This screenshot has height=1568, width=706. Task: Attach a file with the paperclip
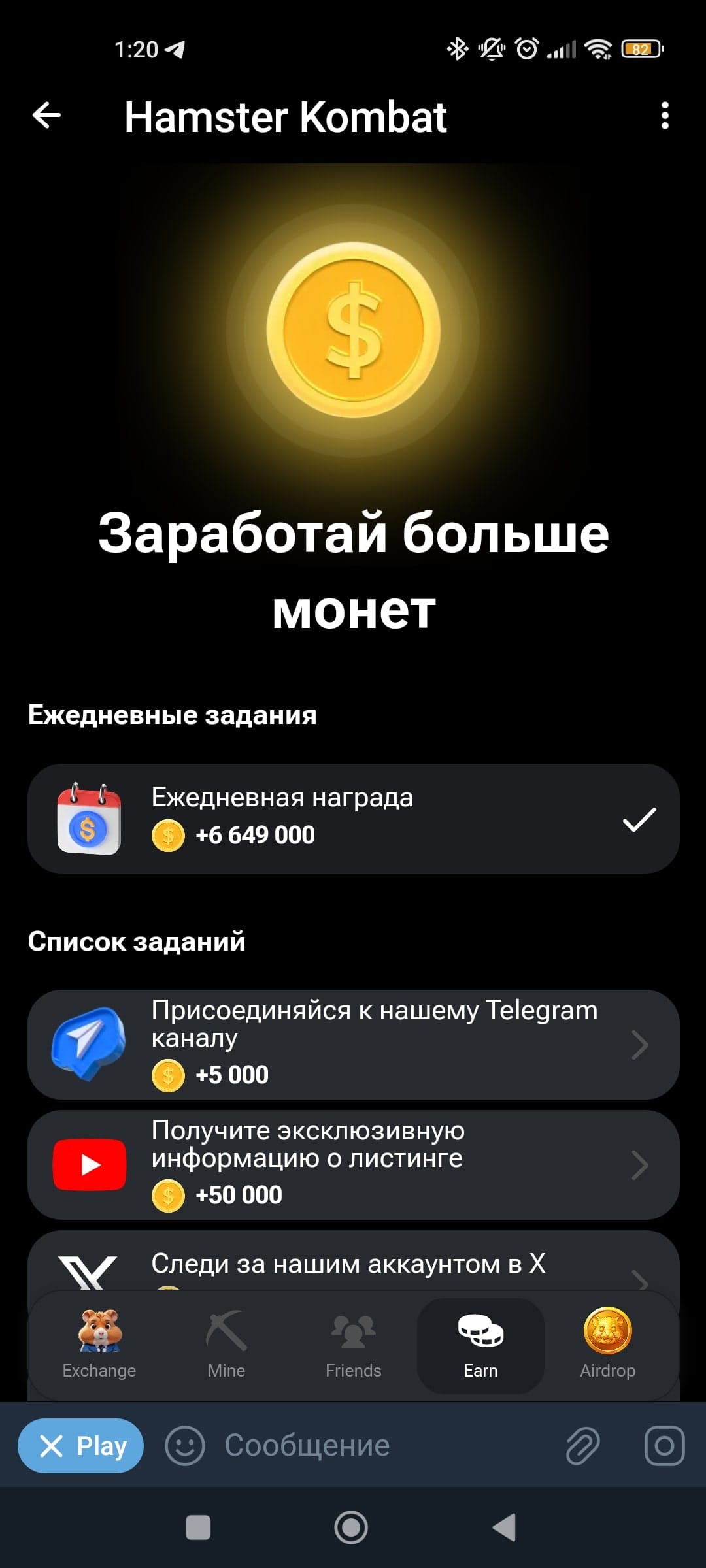pyautogui.click(x=582, y=1445)
